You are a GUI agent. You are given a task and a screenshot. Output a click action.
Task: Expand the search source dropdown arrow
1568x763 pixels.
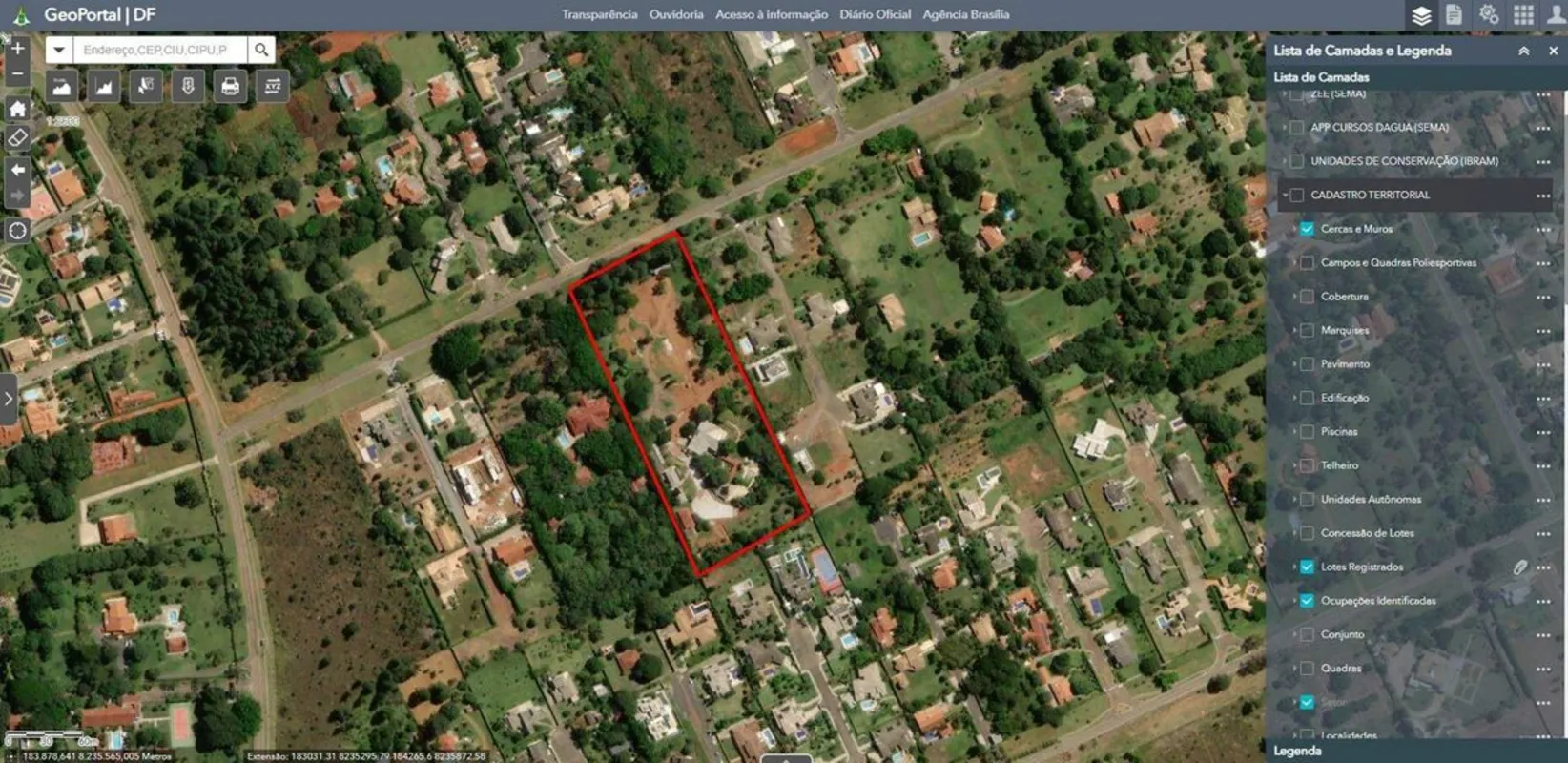click(59, 50)
